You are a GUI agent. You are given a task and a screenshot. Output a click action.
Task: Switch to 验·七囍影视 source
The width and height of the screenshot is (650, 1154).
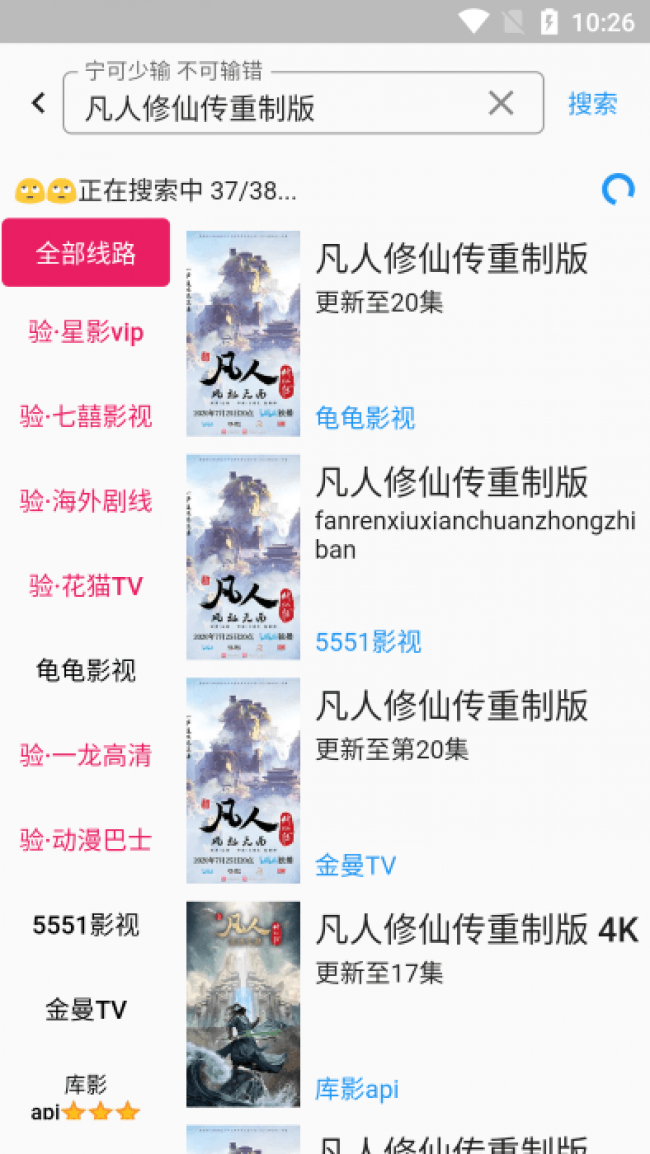(x=85, y=417)
